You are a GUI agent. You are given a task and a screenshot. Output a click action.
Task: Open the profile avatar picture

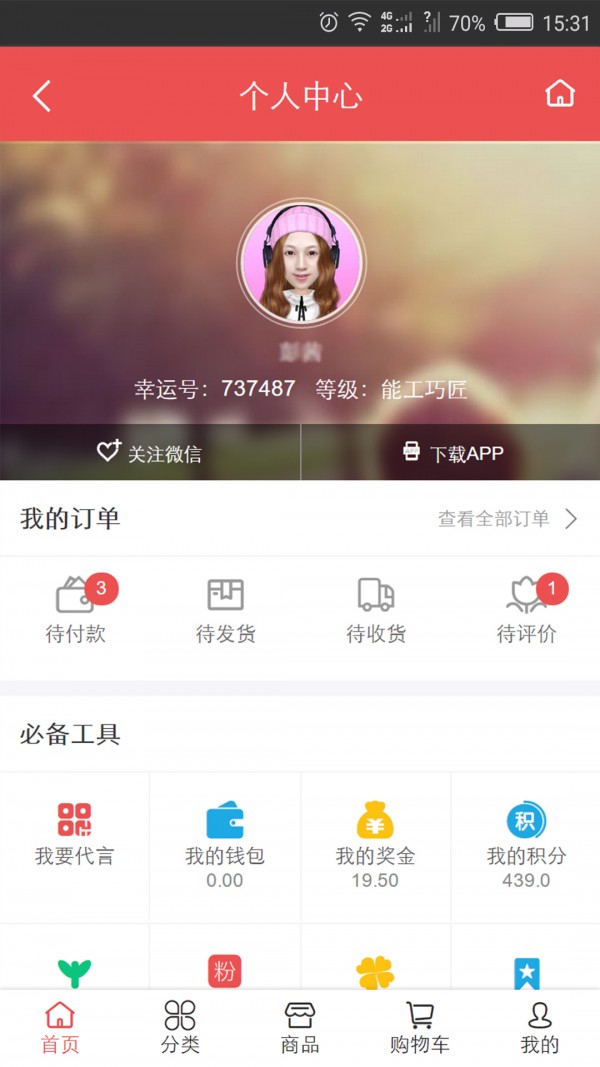pyautogui.click(x=301, y=263)
